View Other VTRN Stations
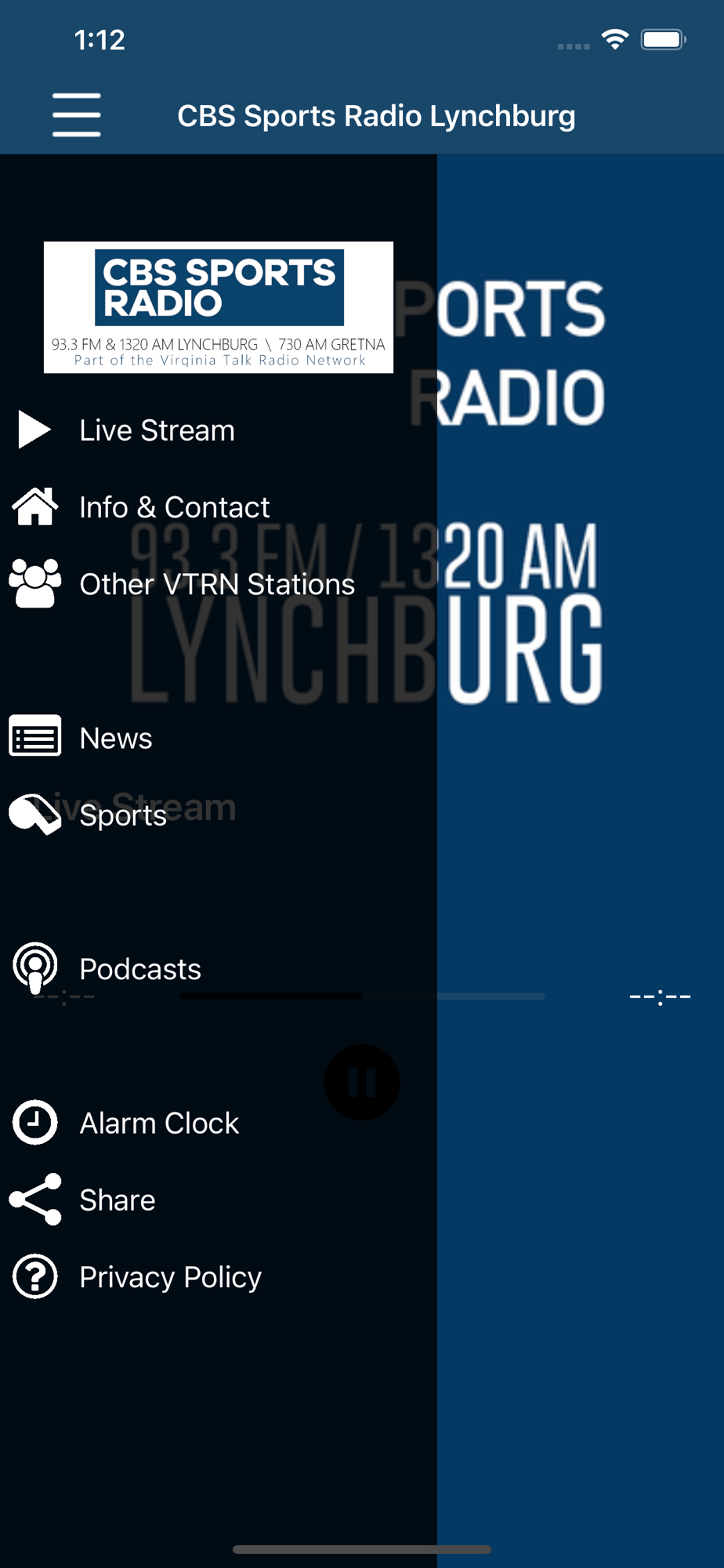 coord(218,584)
